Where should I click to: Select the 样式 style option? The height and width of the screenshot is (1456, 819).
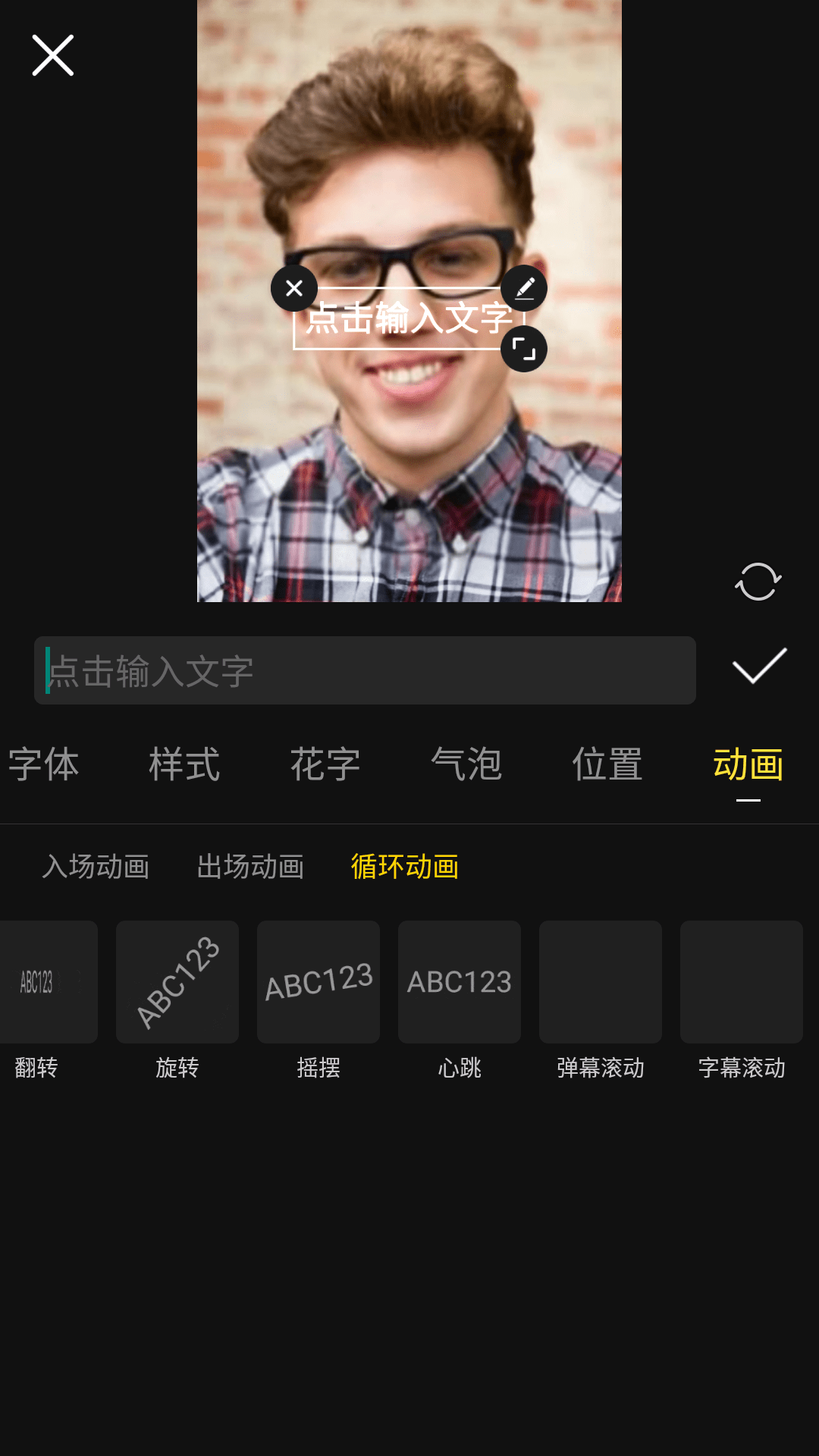[x=184, y=766]
